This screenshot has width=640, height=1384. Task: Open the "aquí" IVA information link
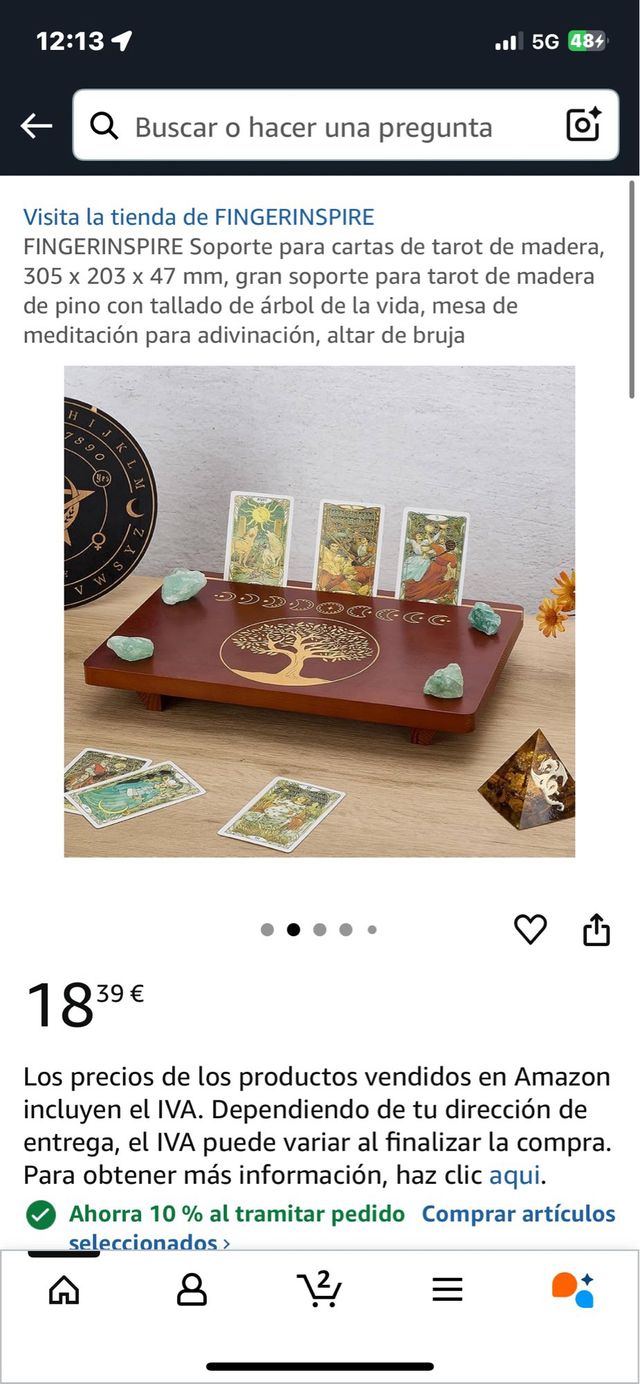(x=514, y=1174)
